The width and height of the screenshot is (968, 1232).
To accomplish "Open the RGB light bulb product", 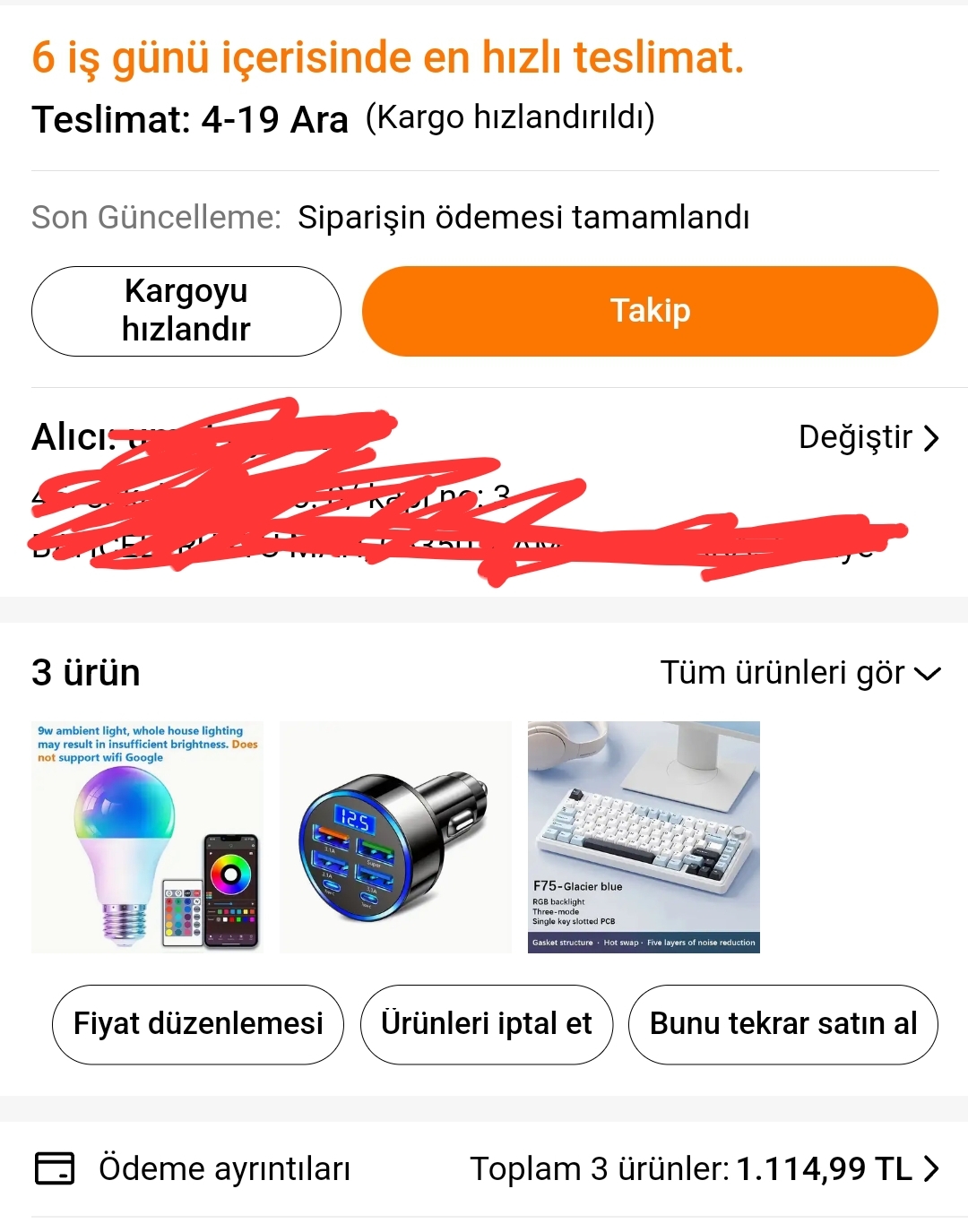I will tap(148, 837).
